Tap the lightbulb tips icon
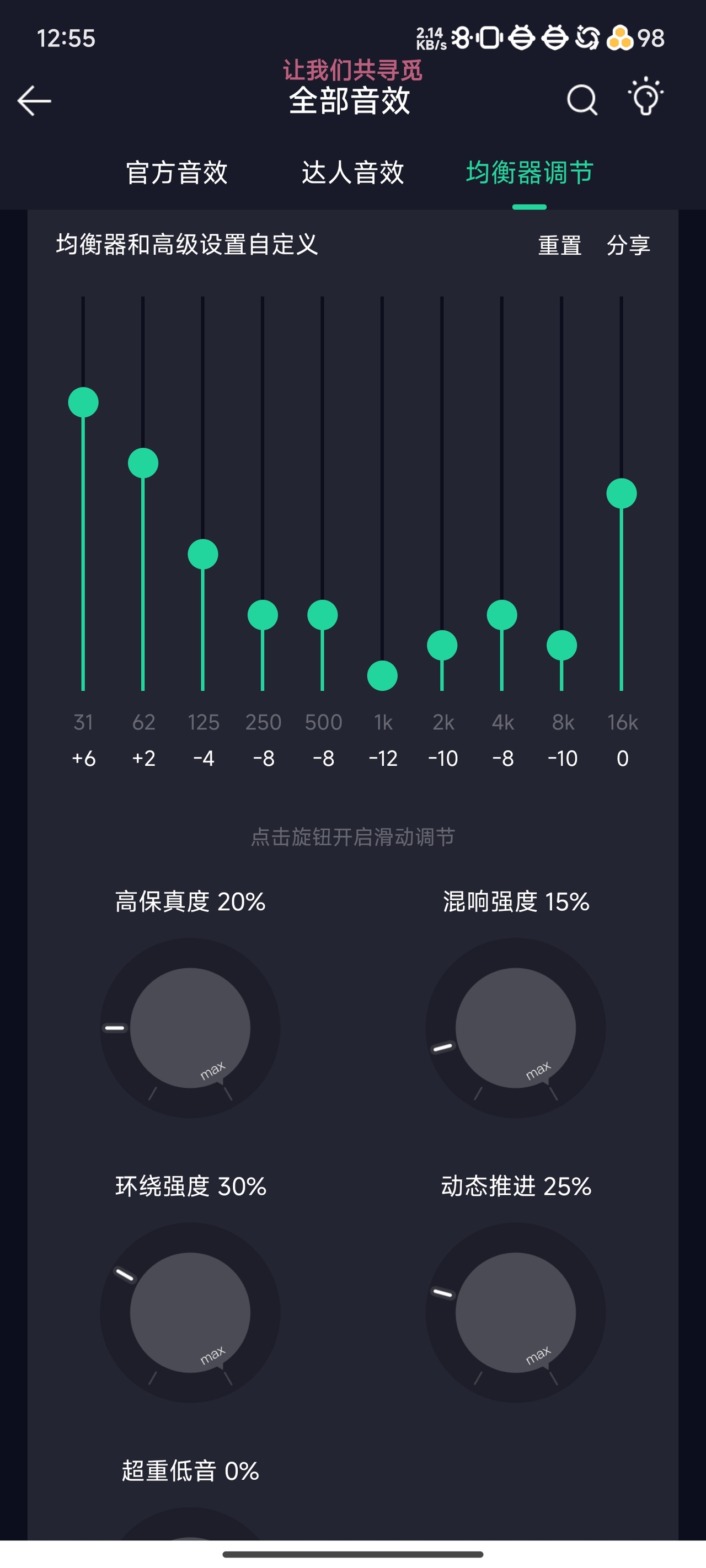 [645, 98]
